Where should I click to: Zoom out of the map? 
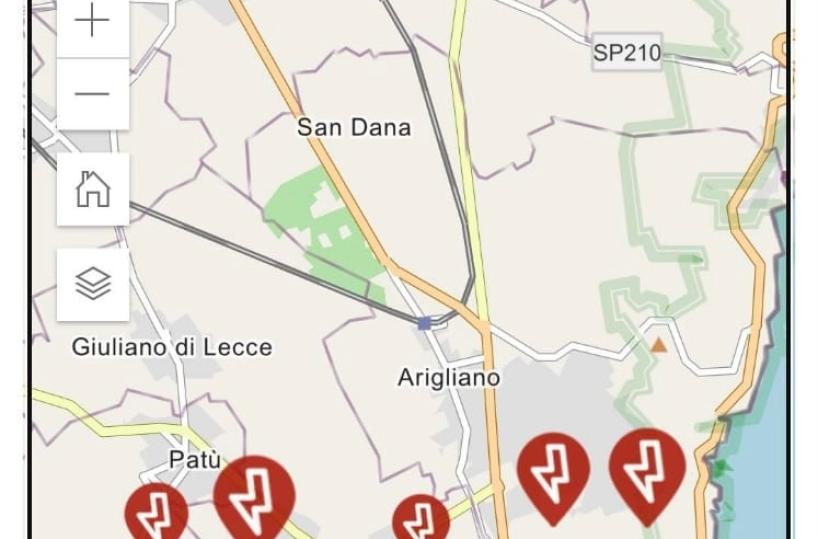click(x=92, y=94)
